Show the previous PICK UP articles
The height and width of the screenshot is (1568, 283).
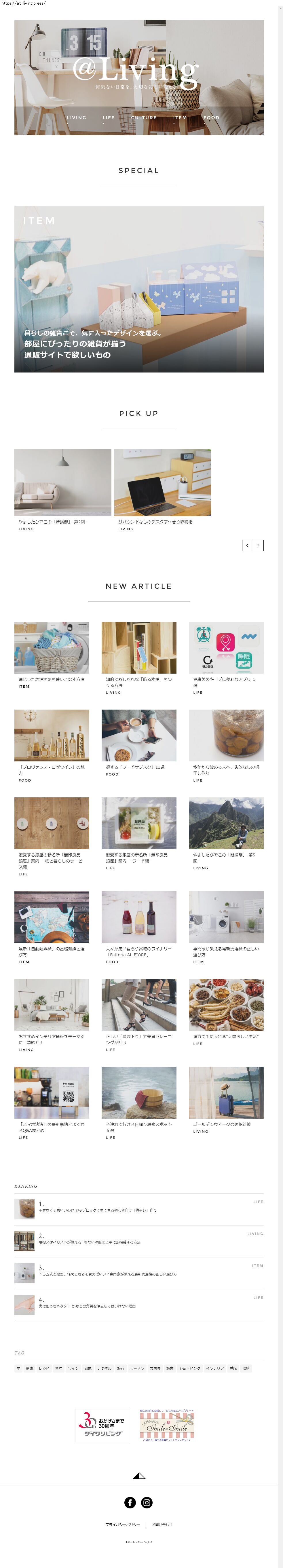pos(247,546)
